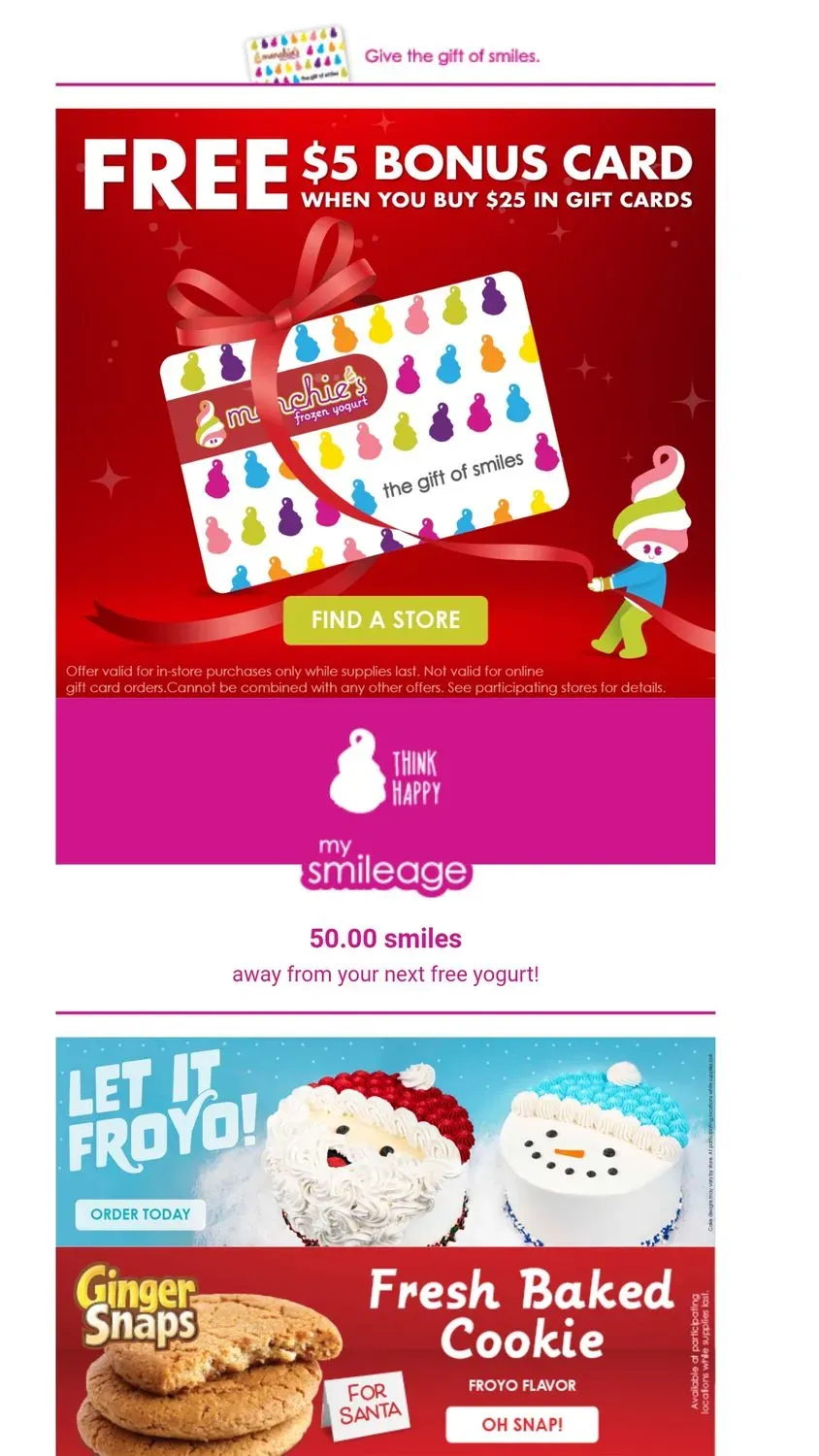
Task: Tap the Oh Snap! button
Action: pos(522,1425)
